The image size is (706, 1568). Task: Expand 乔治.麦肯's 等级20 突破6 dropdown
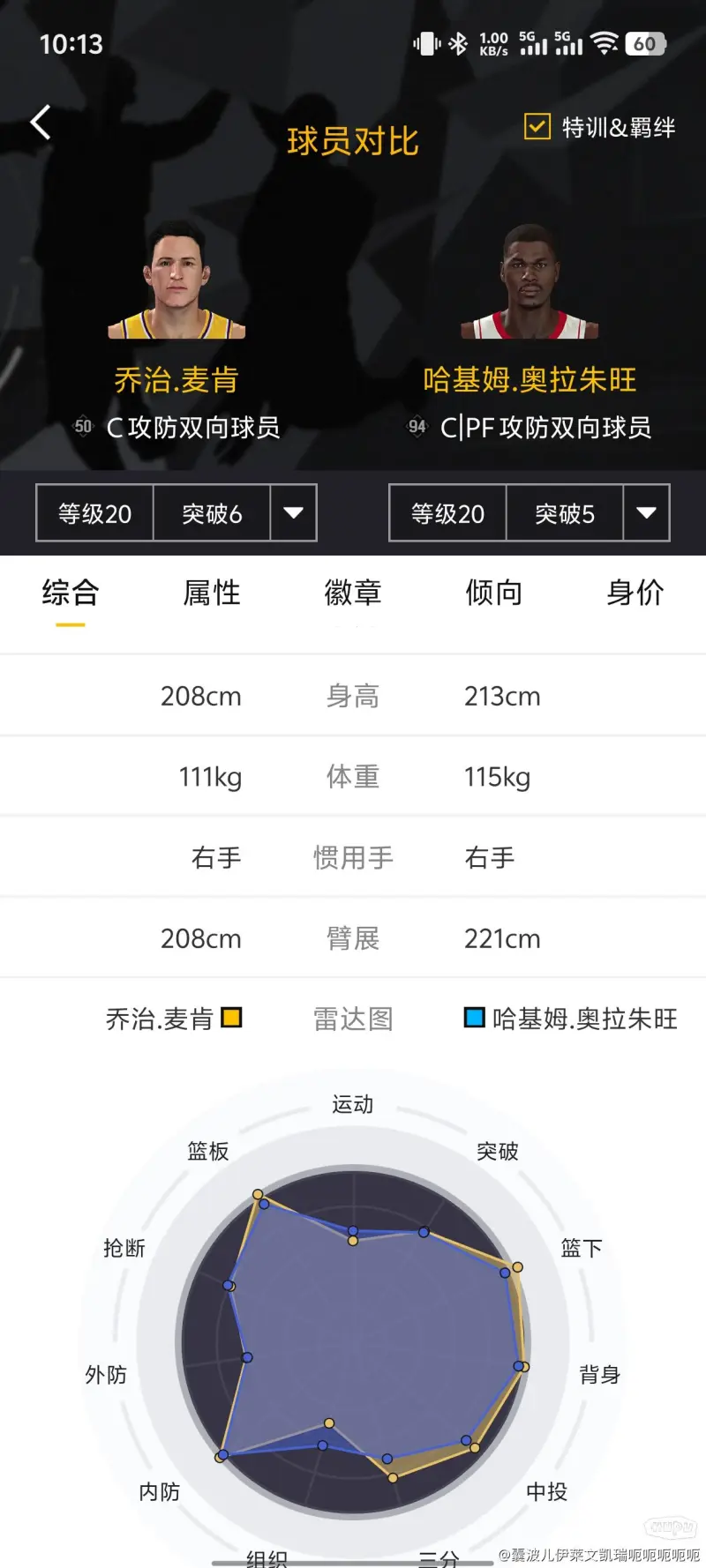click(293, 512)
